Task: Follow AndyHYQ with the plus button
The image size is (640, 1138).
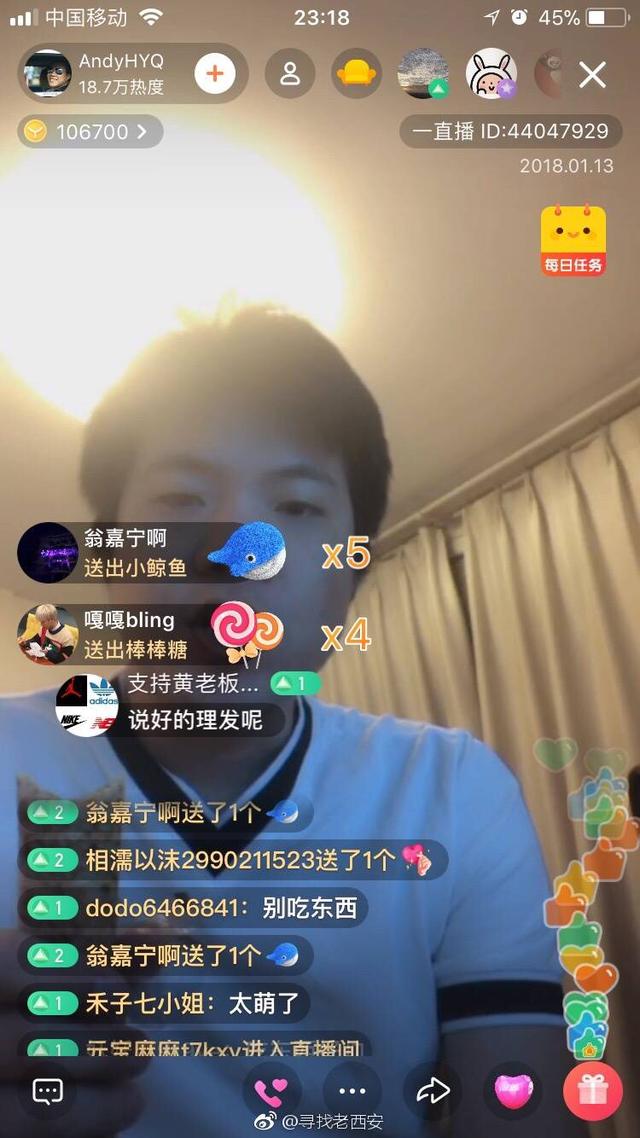Action: point(215,73)
